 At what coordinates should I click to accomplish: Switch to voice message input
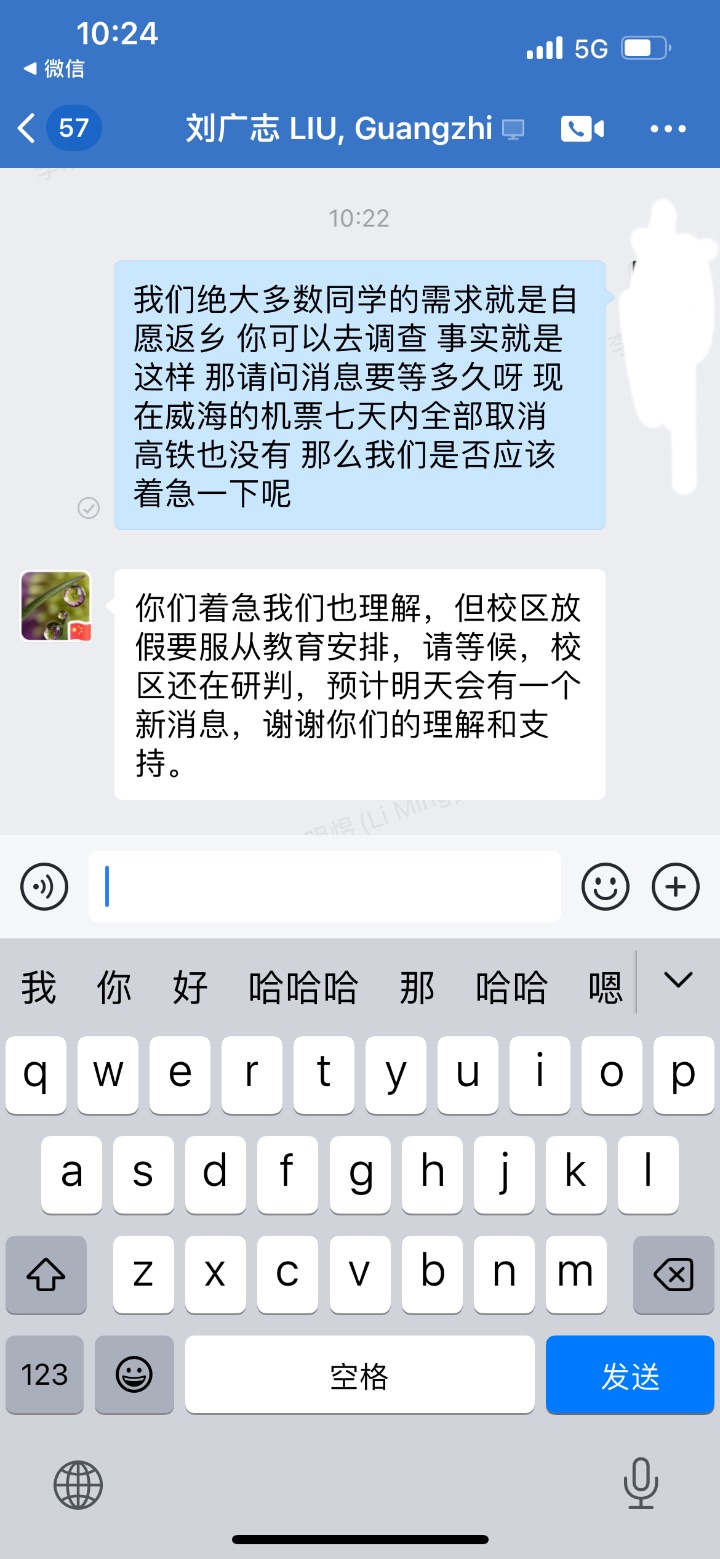coord(44,886)
